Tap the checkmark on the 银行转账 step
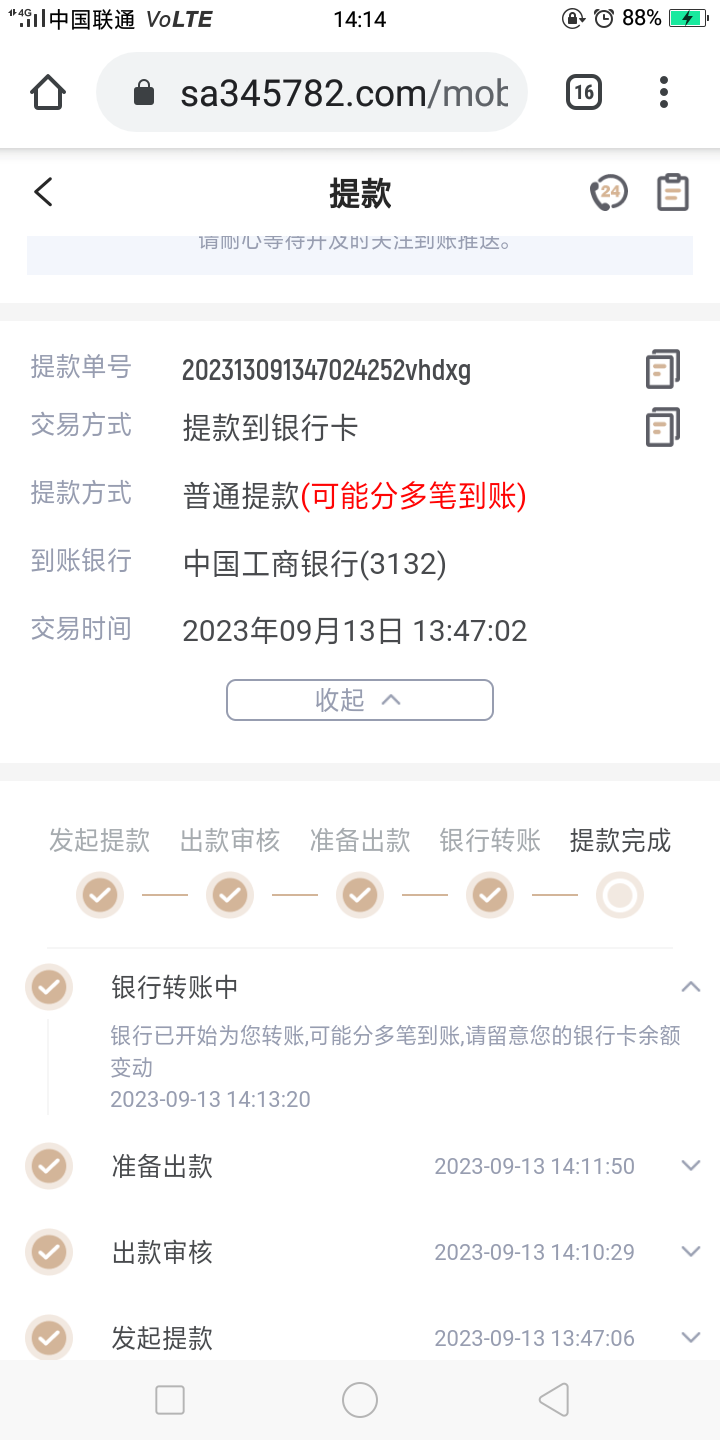This screenshot has height=1440, width=720. point(489,895)
